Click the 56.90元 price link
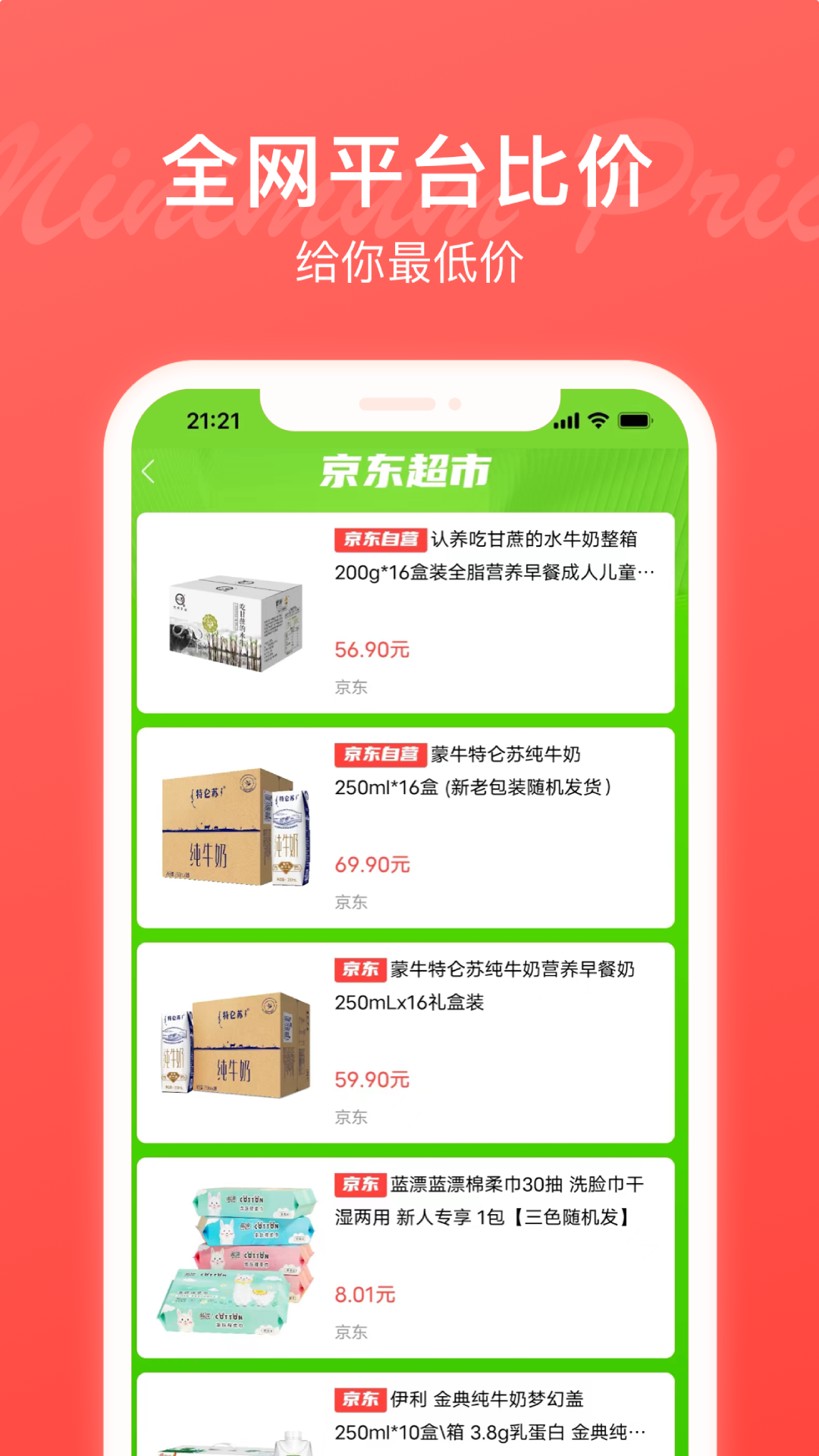819x1456 pixels. 372,650
